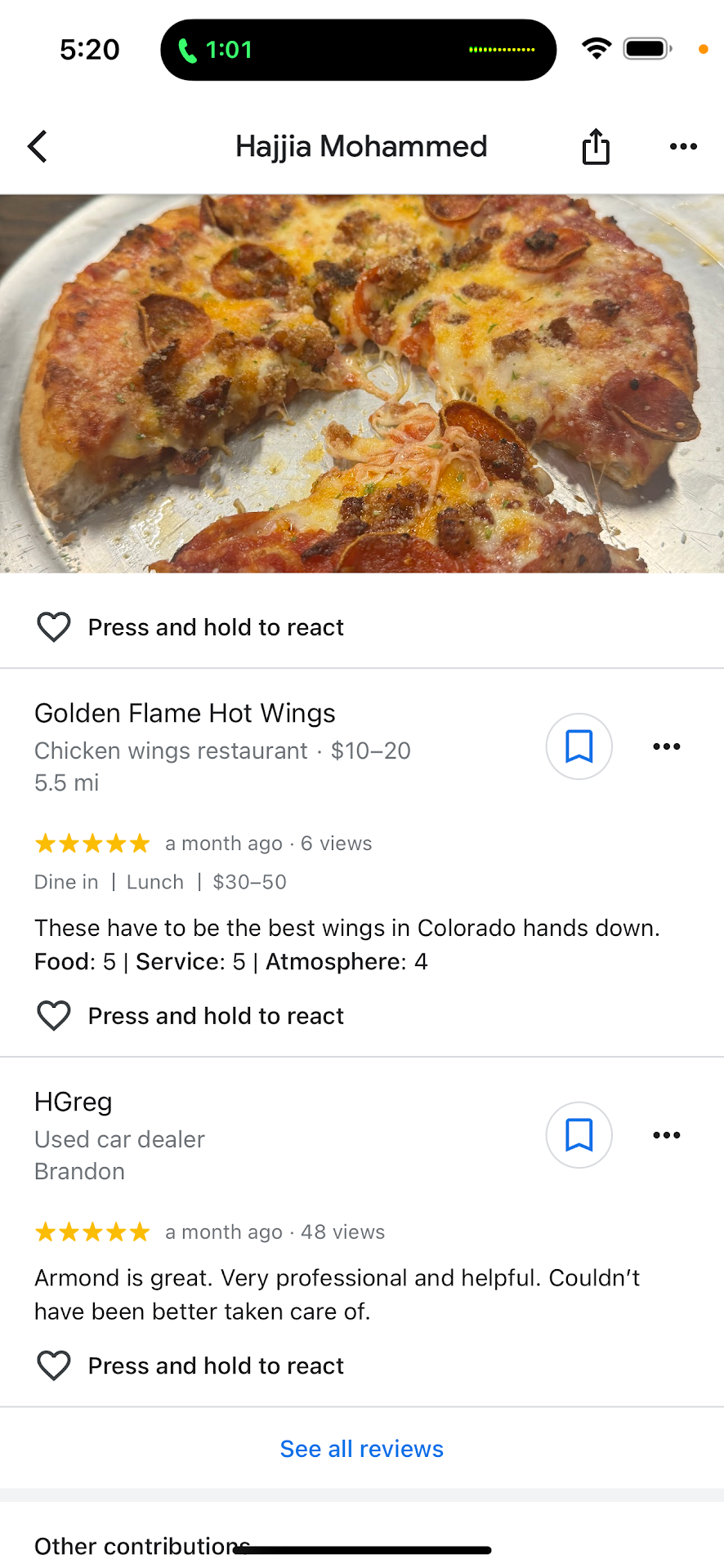This screenshot has width=724, height=1568.
Task: Open Golden Flame Hot Wings place page
Action: click(x=185, y=714)
